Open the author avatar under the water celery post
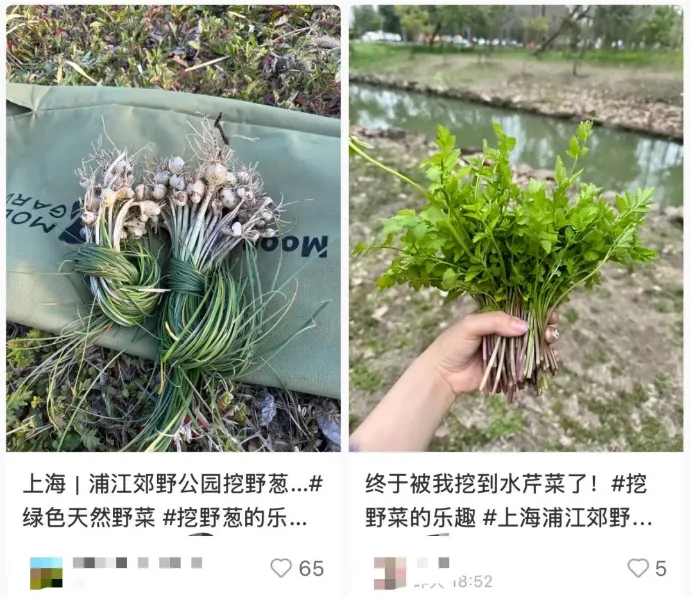Viewport: 692px width, 597px height. pyautogui.click(x=389, y=572)
